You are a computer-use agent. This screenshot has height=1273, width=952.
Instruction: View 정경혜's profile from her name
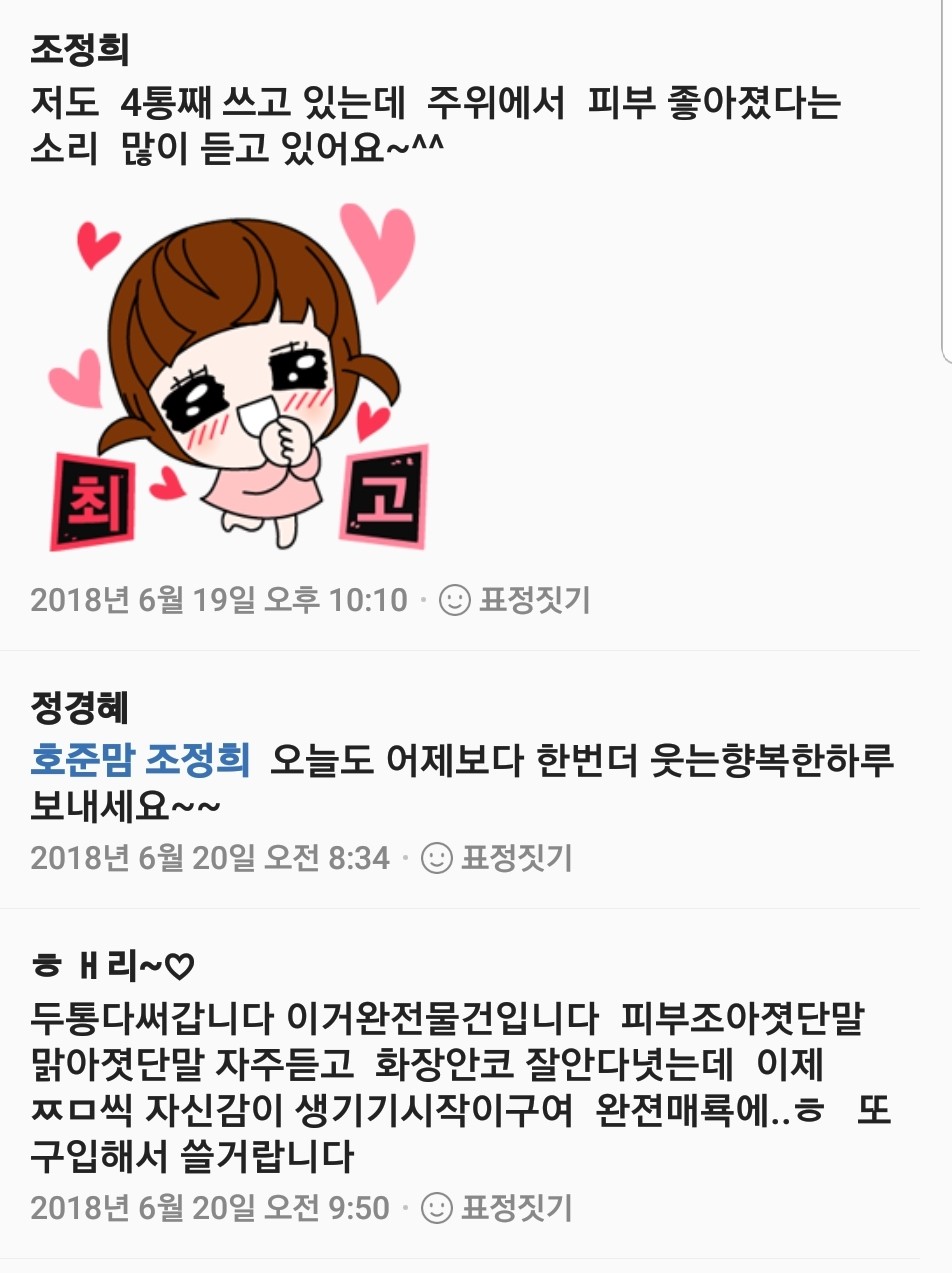click(x=80, y=709)
